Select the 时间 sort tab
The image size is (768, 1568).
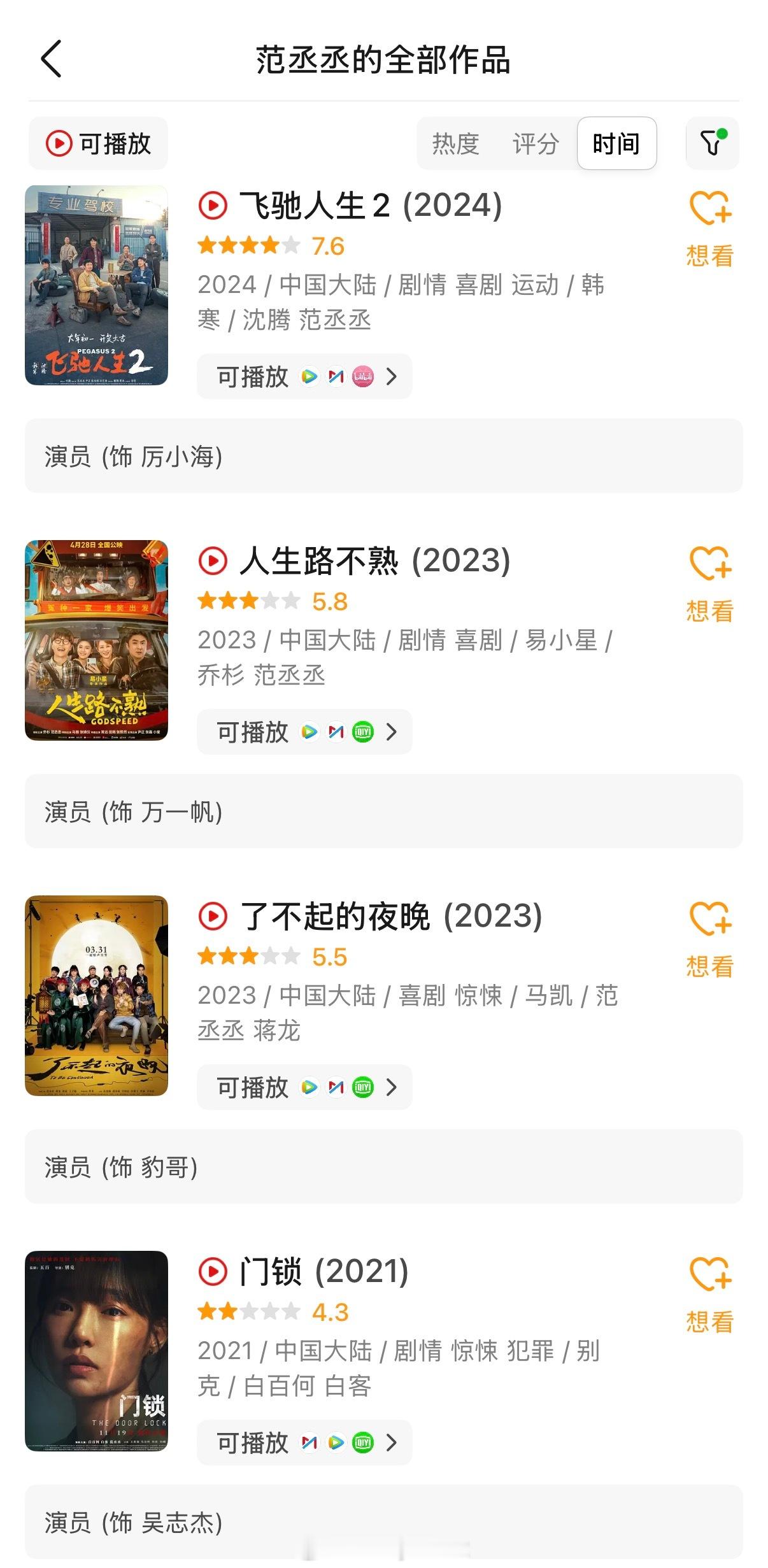pos(616,144)
